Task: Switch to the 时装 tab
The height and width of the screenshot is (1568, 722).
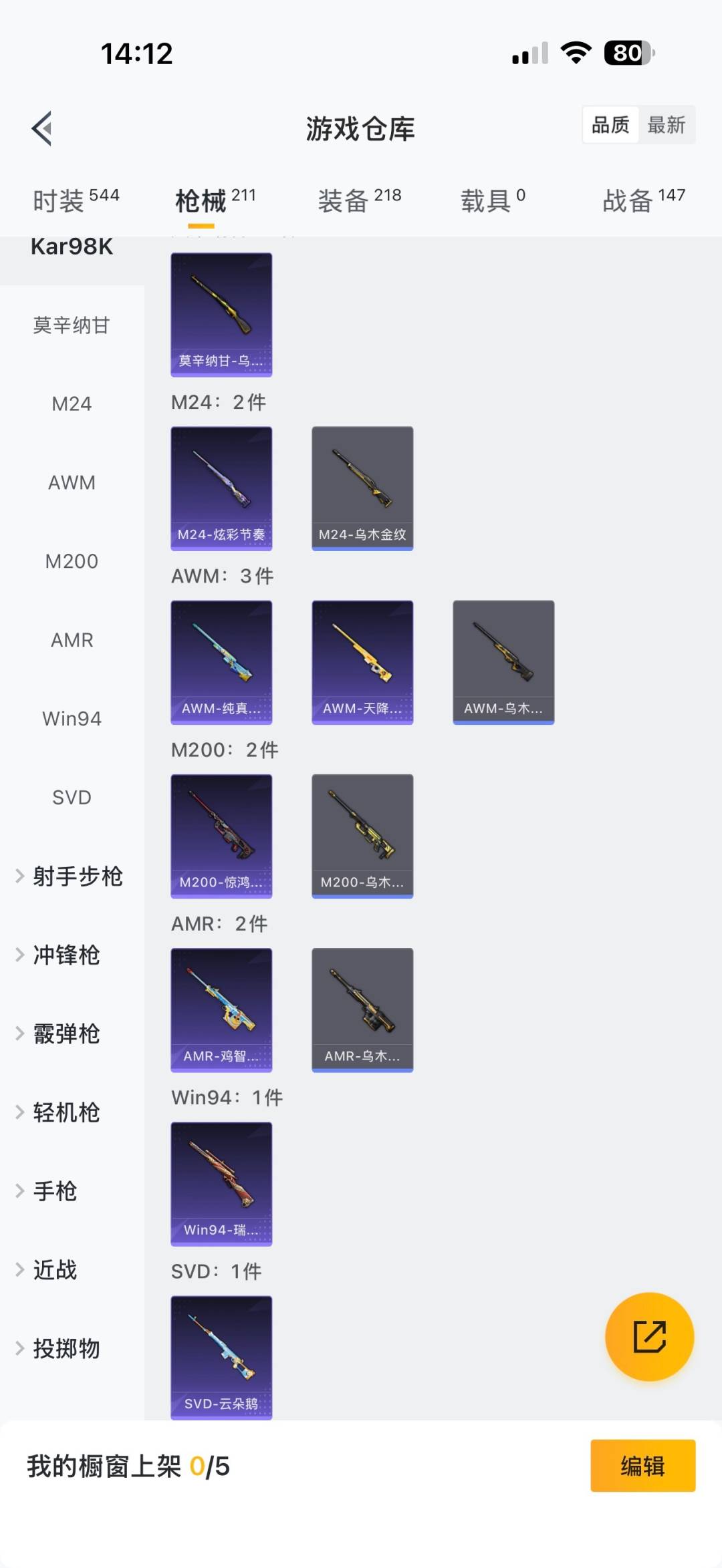Action: pyautogui.click(x=76, y=200)
